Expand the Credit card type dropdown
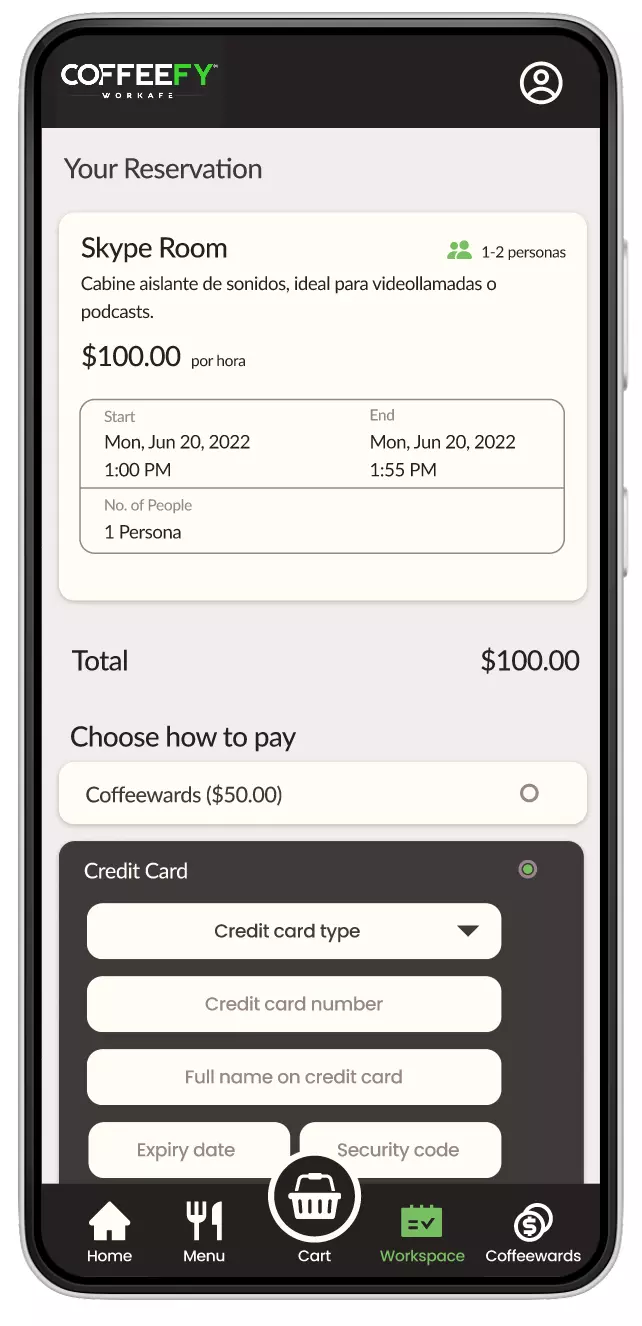The image size is (642, 1326). pyautogui.click(x=294, y=931)
